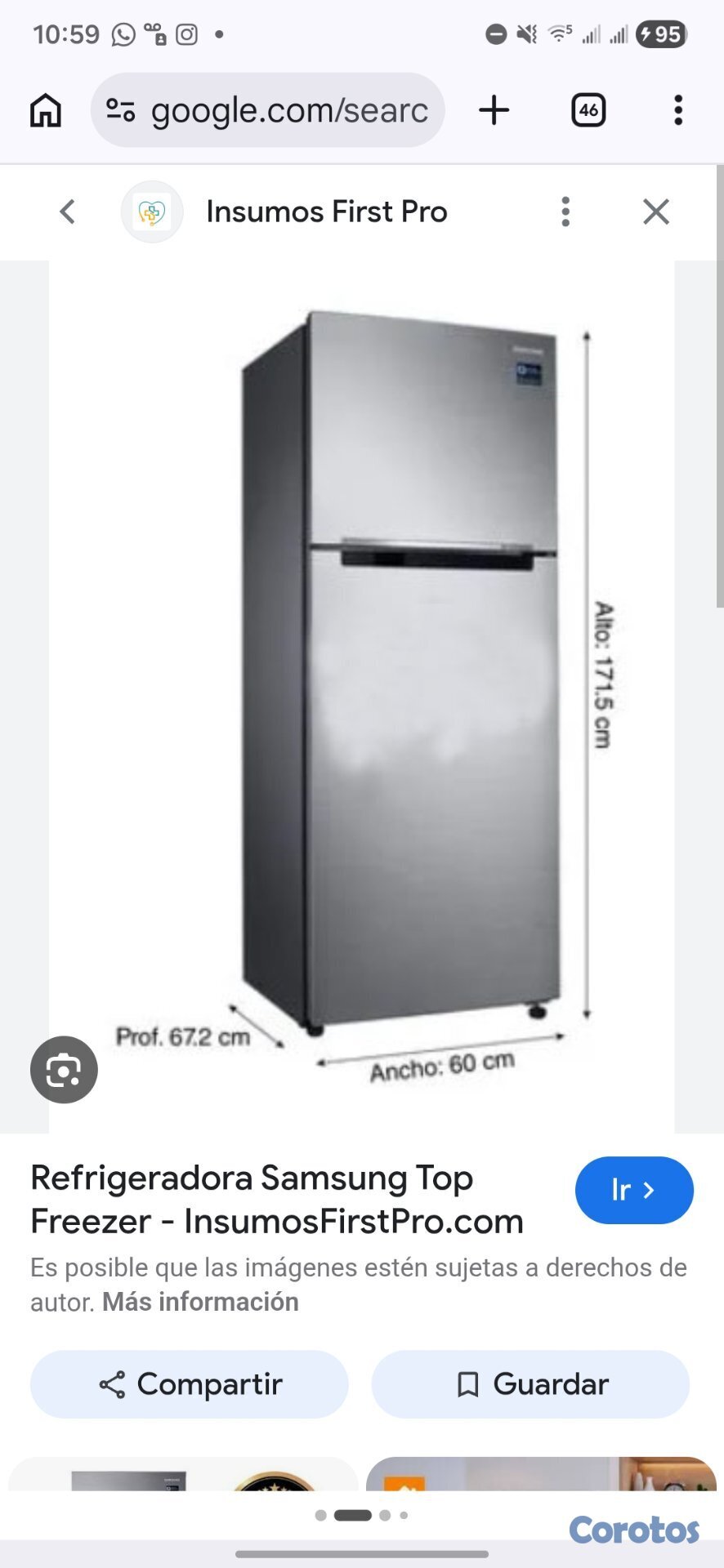This screenshot has height=1568, width=724.
Task: Go back with the image viewer arrow
Action: click(68, 212)
